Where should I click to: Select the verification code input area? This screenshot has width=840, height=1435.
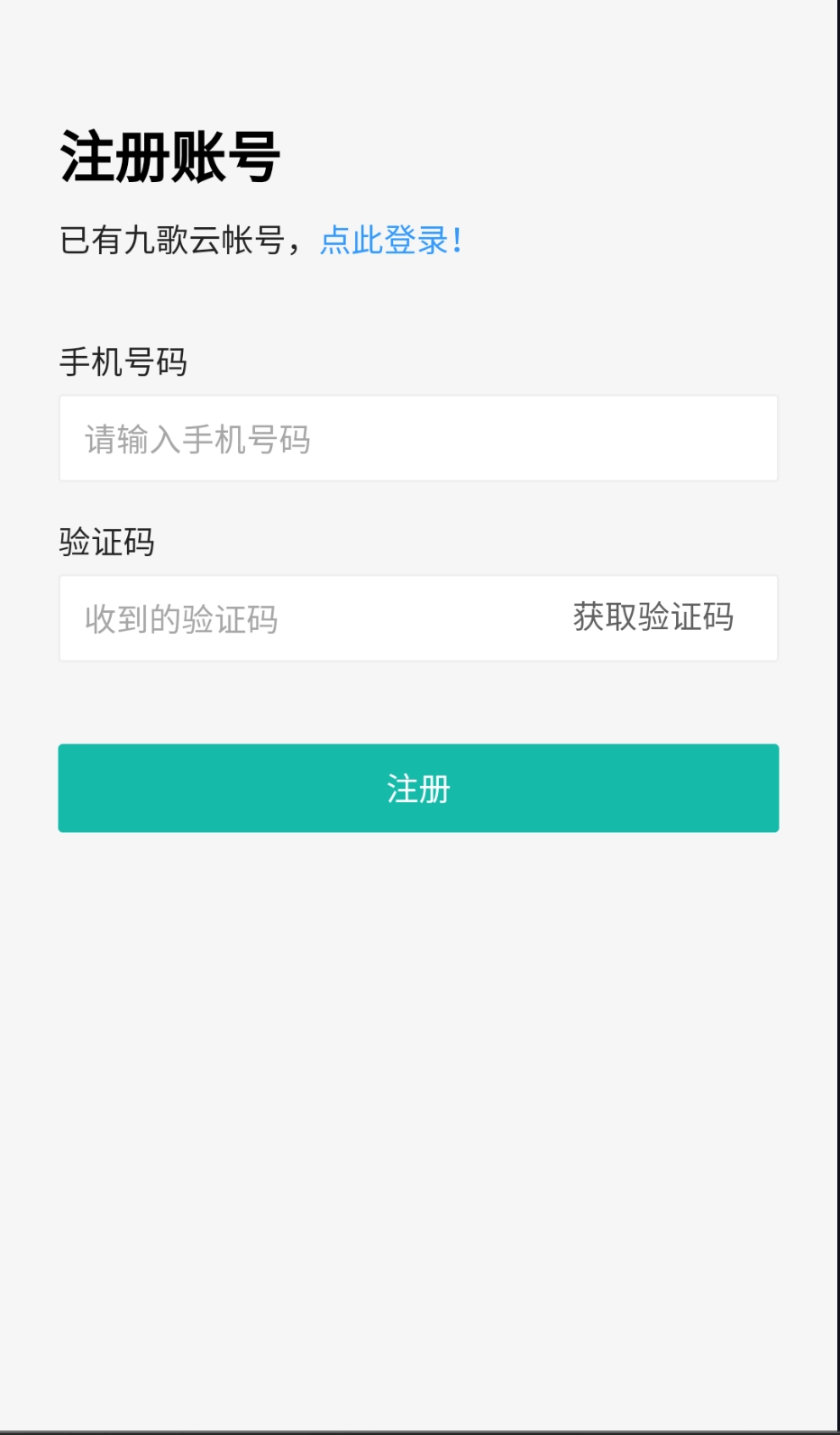point(270,617)
